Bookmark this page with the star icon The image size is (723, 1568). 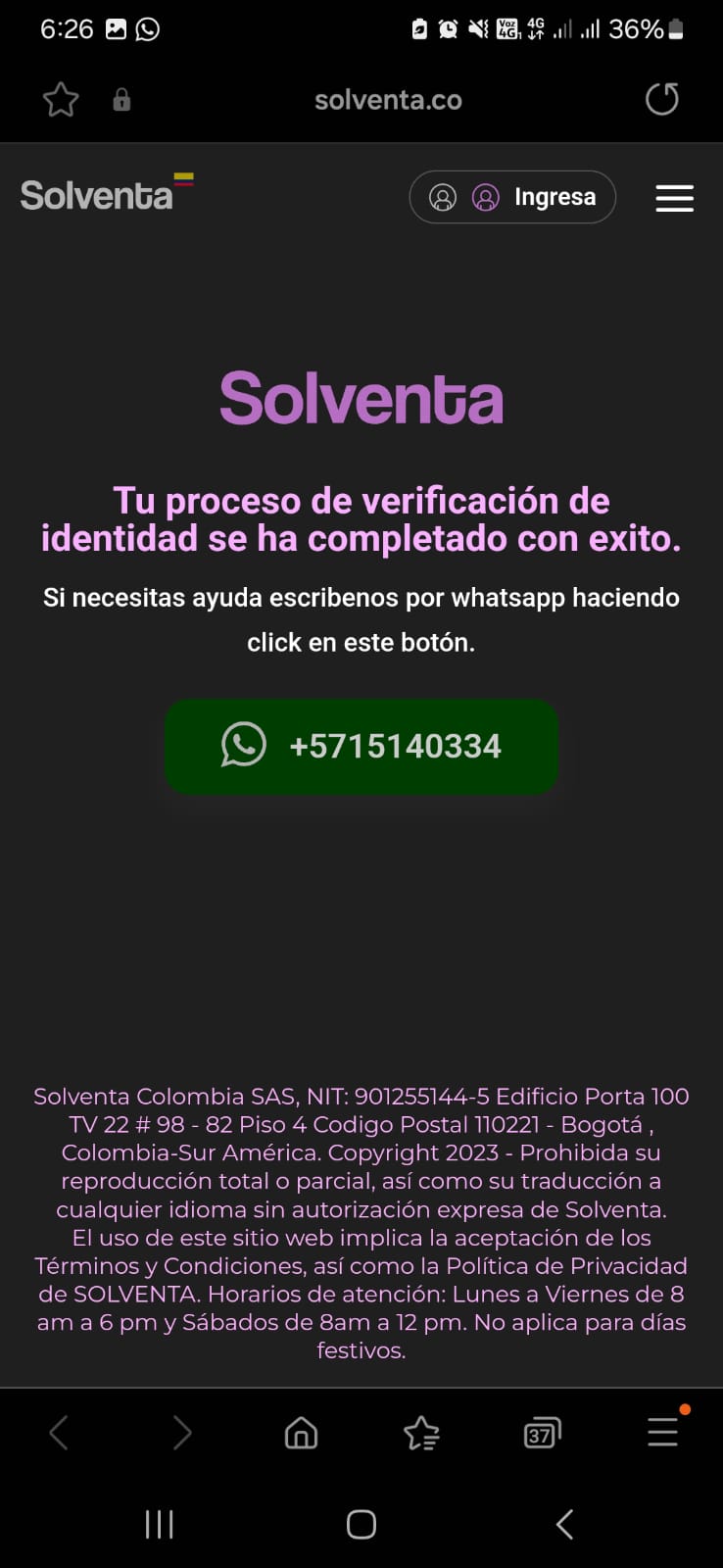[x=61, y=99]
